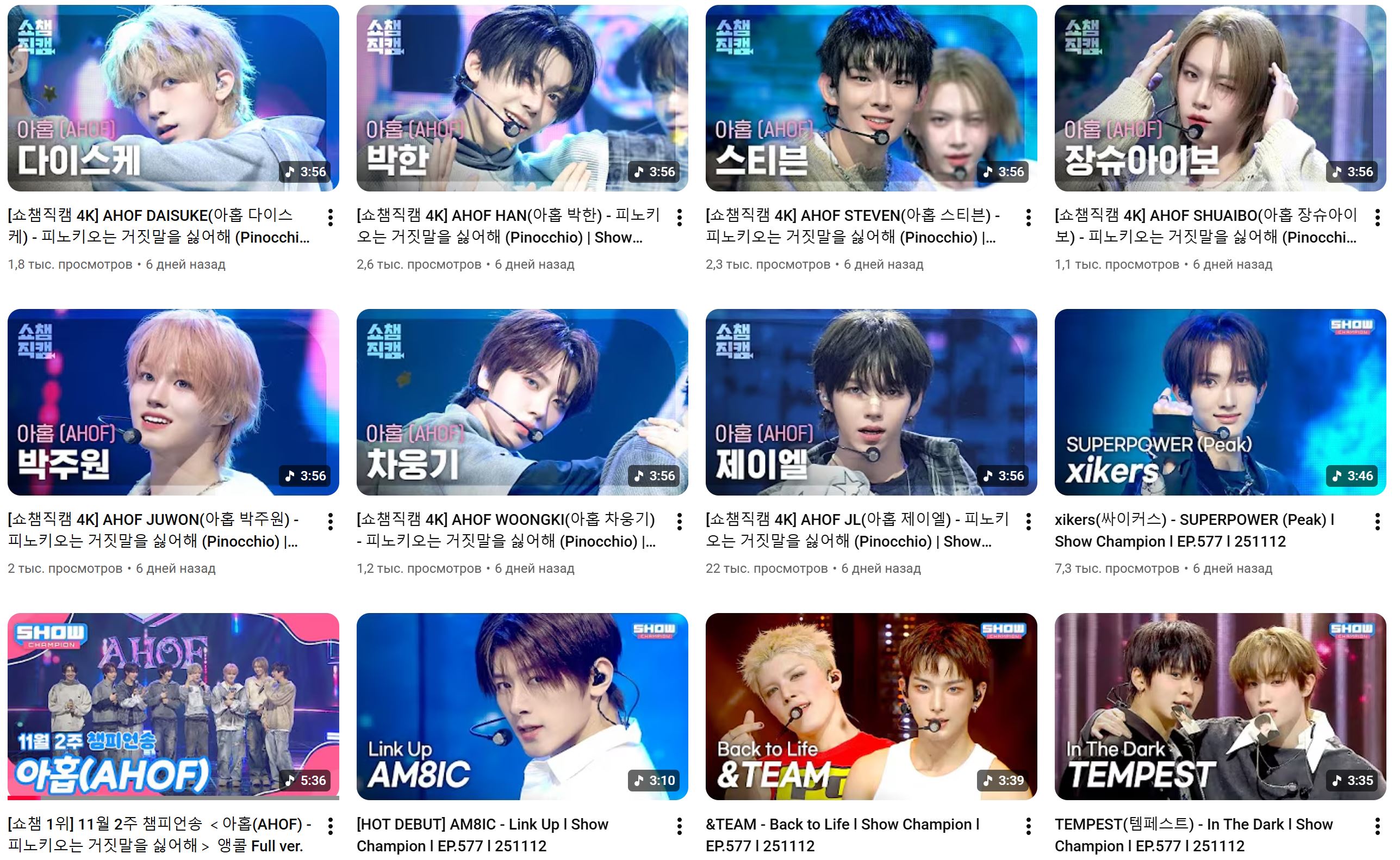Show more actions for AHOF STEVEN video
Image resolution: width=1400 pixels, height=860 pixels.
pyautogui.click(x=1028, y=217)
